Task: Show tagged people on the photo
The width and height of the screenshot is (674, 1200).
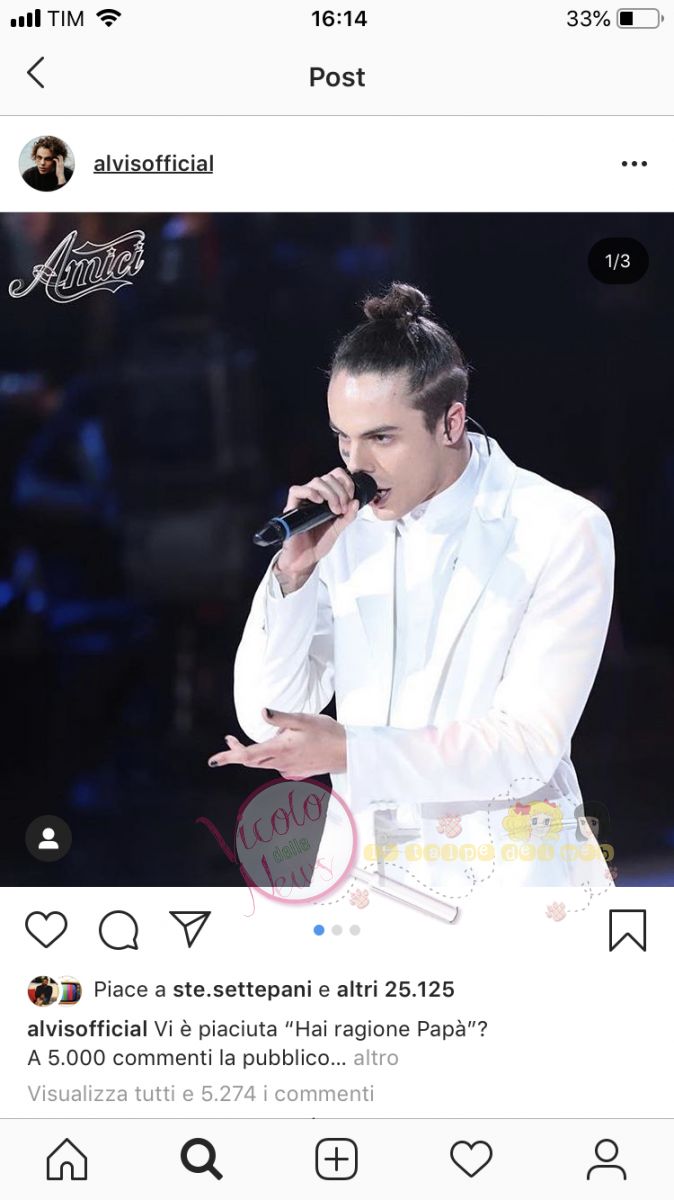Action: [48, 839]
